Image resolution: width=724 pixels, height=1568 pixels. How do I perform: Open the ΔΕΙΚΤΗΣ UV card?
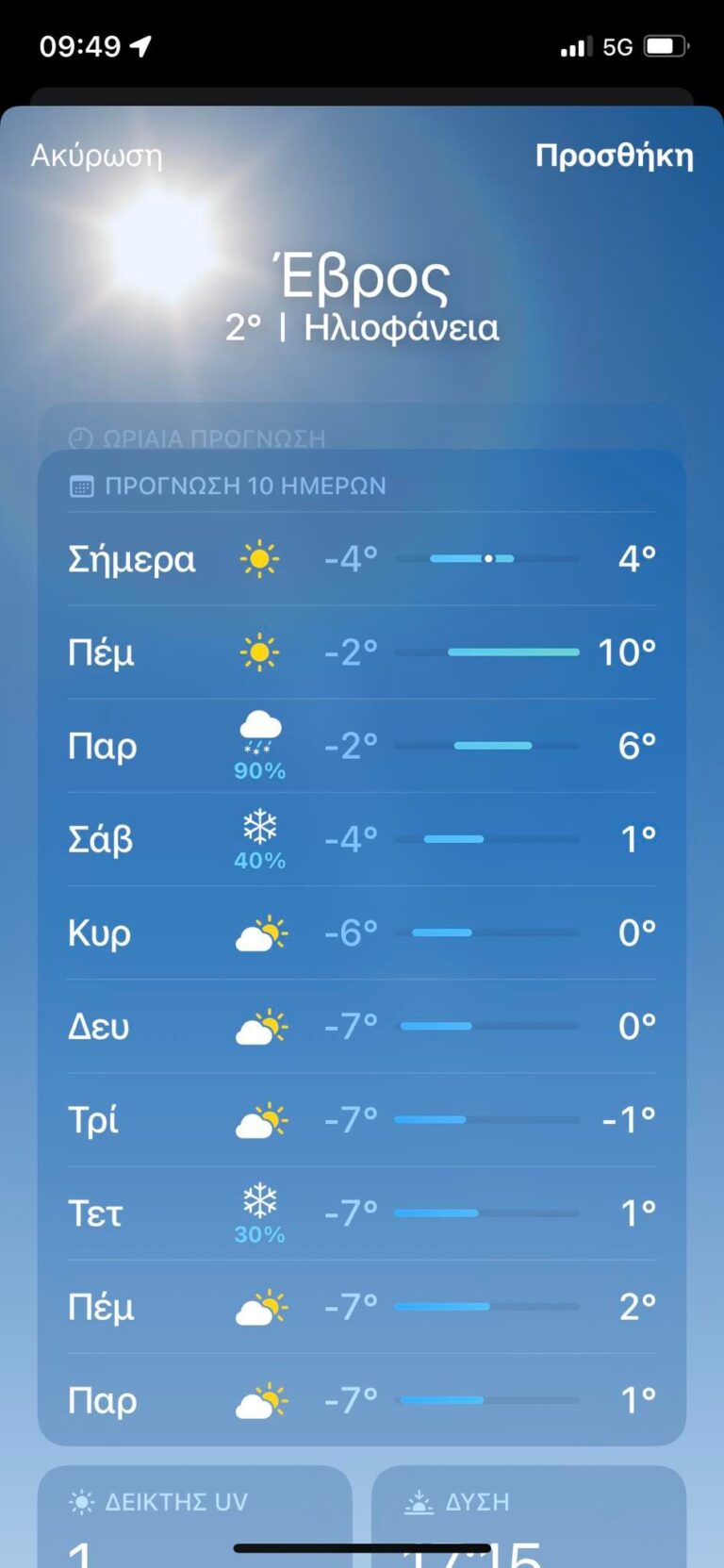tap(194, 1513)
